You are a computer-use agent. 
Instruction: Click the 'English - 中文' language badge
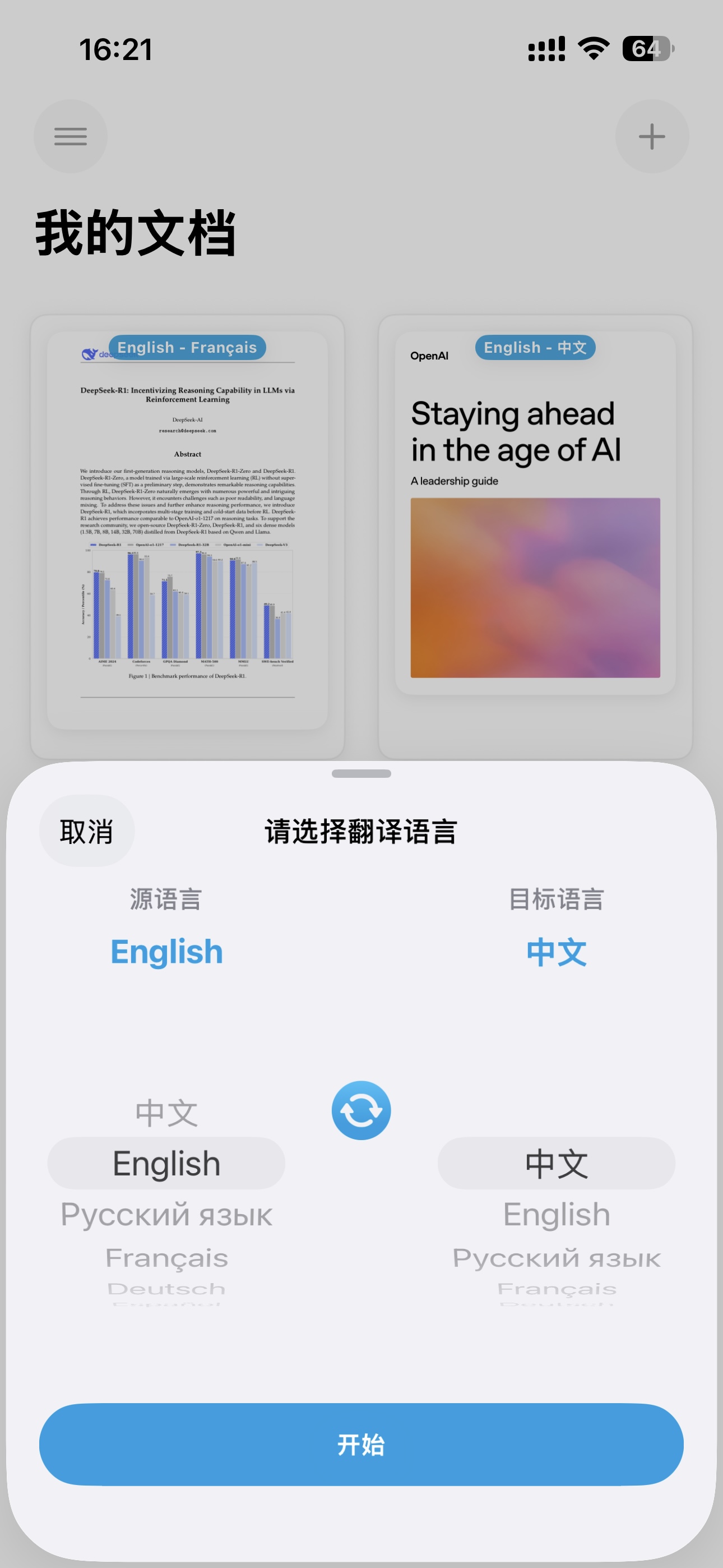(x=536, y=347)
